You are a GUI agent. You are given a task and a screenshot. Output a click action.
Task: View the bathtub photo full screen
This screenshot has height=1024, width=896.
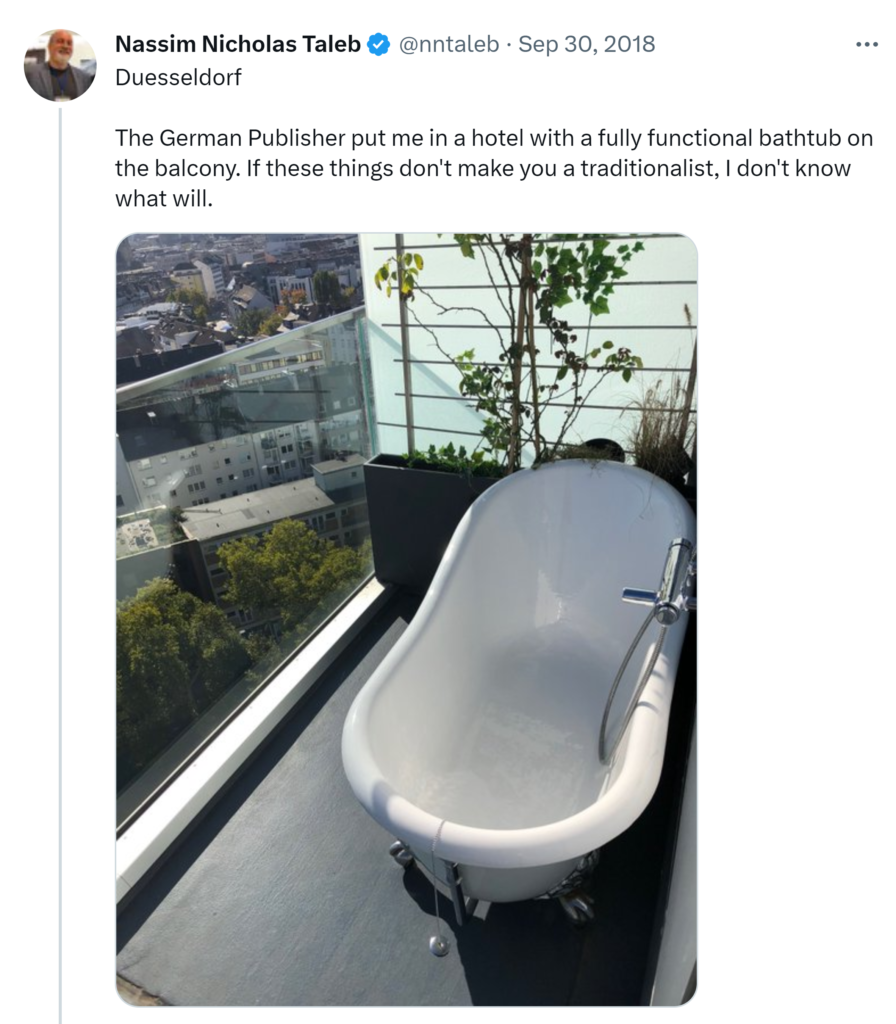point(406,620)
